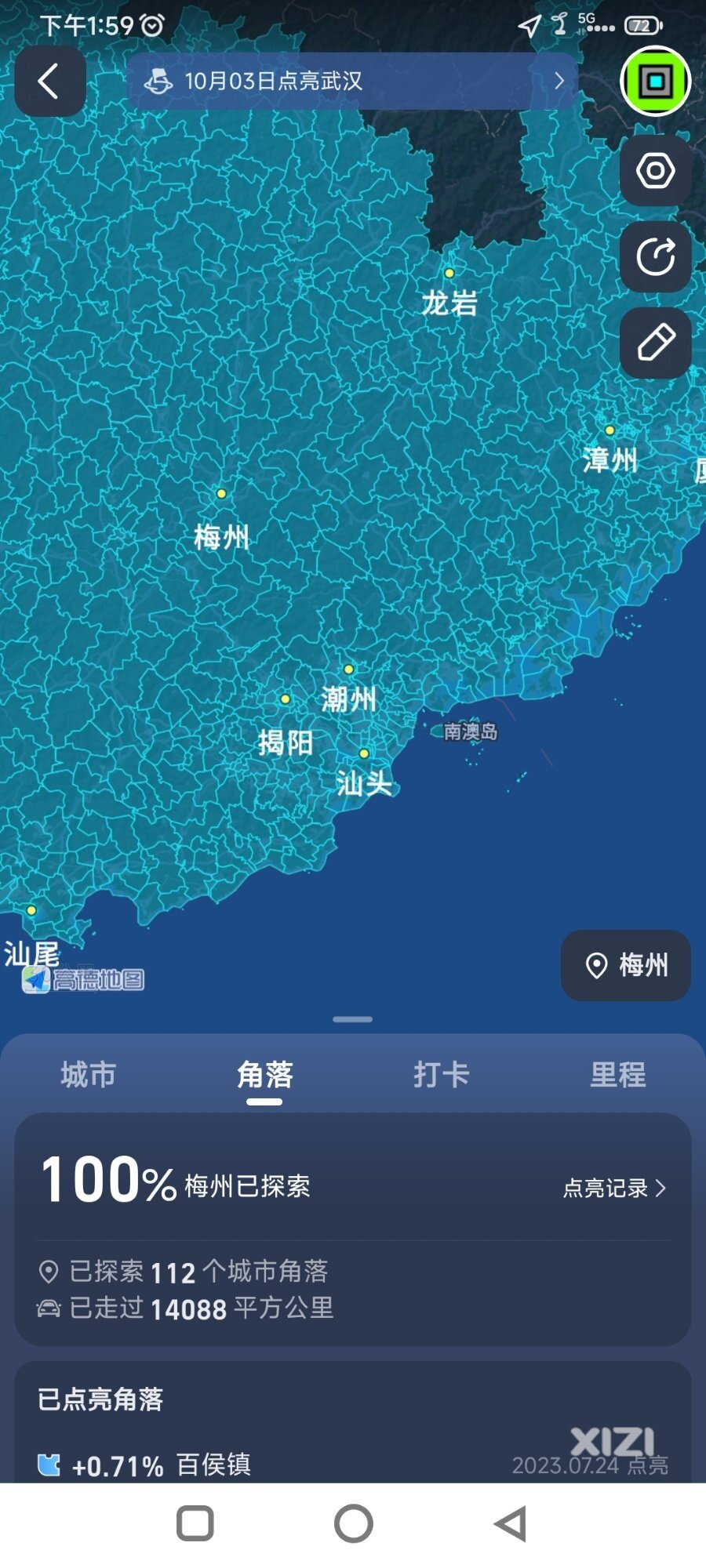Open the 里程 tab
The height and width of the screenshot is (1568, 706).
pos(617,1074)
